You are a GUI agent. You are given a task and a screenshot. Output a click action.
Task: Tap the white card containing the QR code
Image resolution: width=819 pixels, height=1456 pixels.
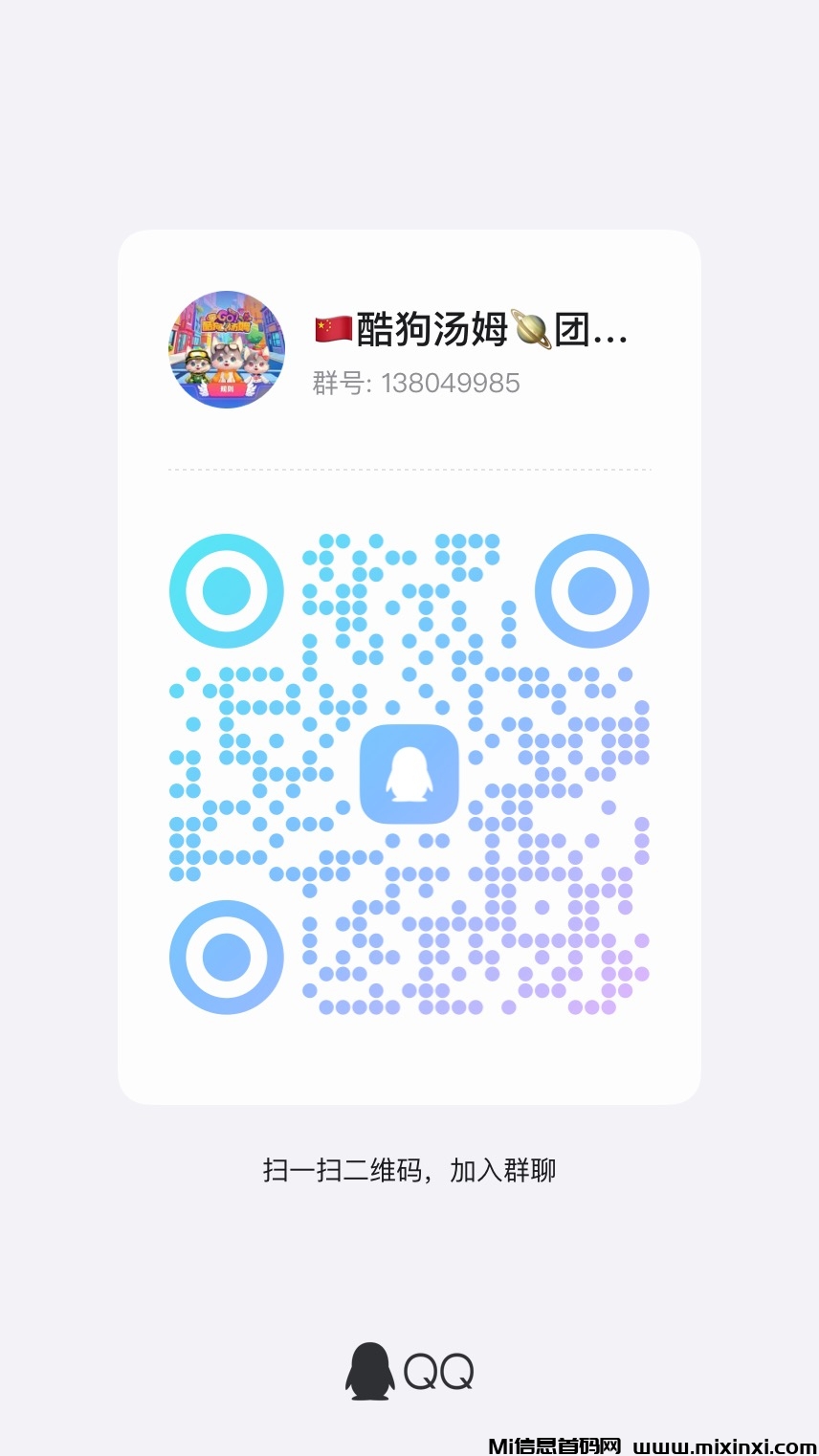tap(409, 664)
